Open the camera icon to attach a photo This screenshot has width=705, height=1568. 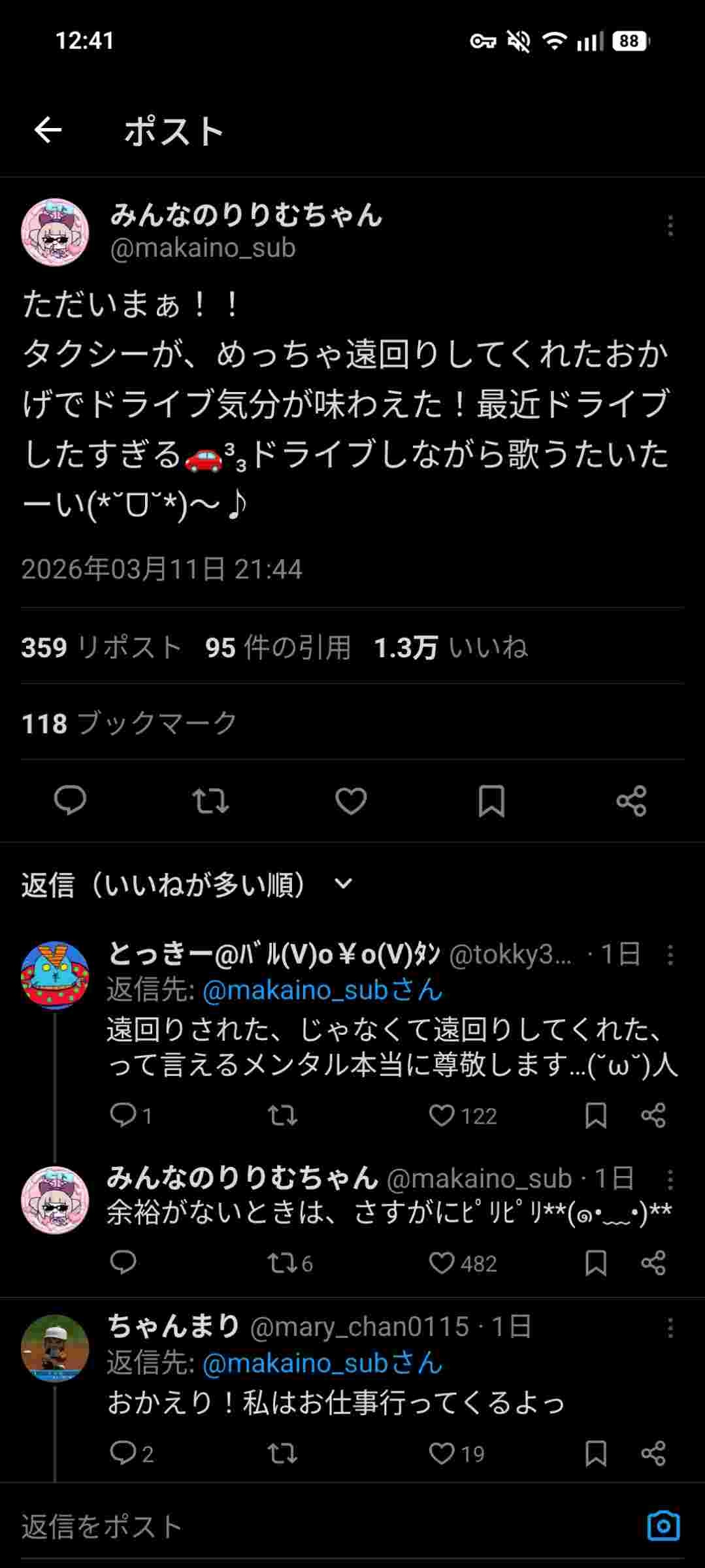(663, 1527)
